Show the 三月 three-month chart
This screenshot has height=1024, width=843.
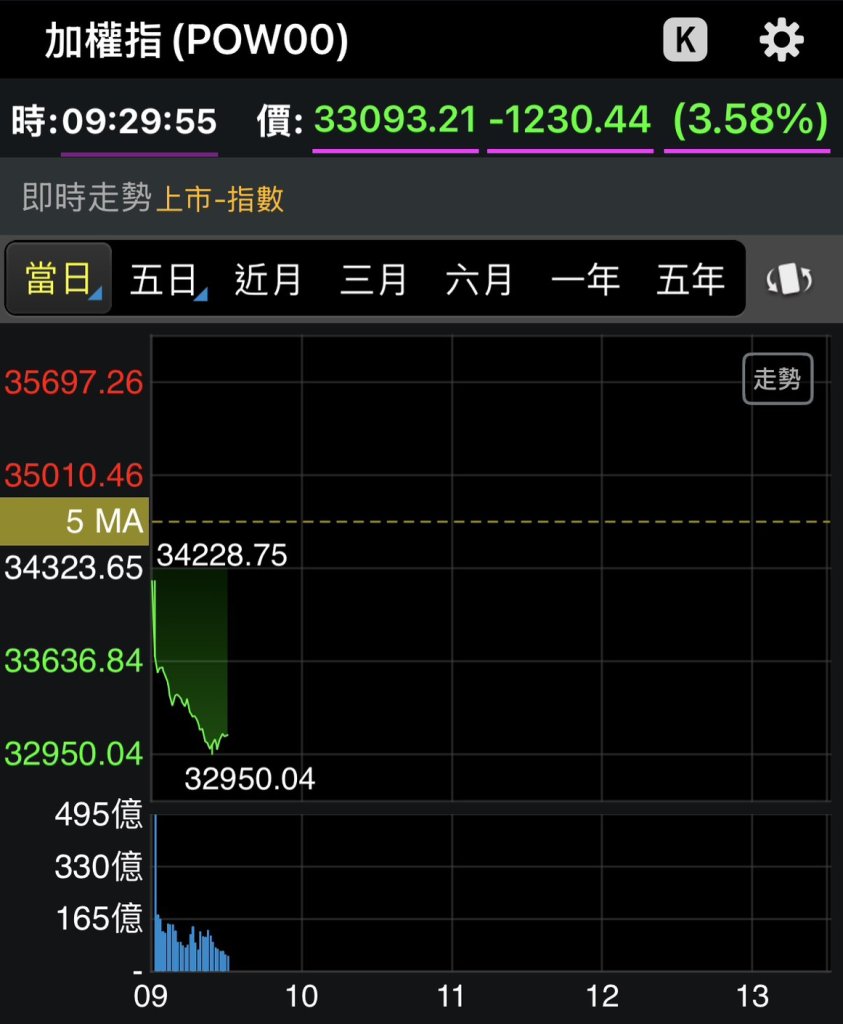tap(373, 279)
